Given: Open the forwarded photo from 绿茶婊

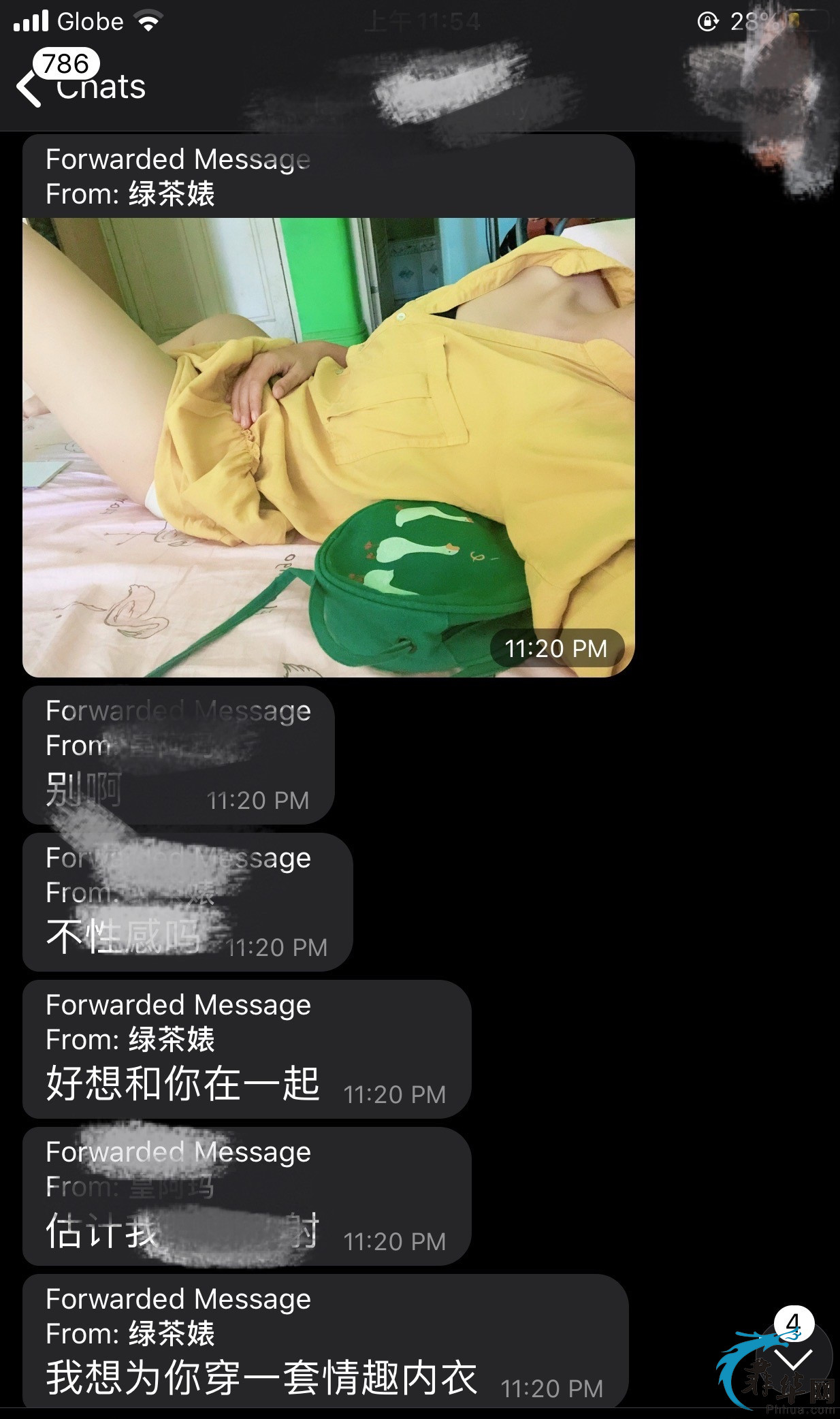Looking at the screenshot, I should click(x=328, y=447).
